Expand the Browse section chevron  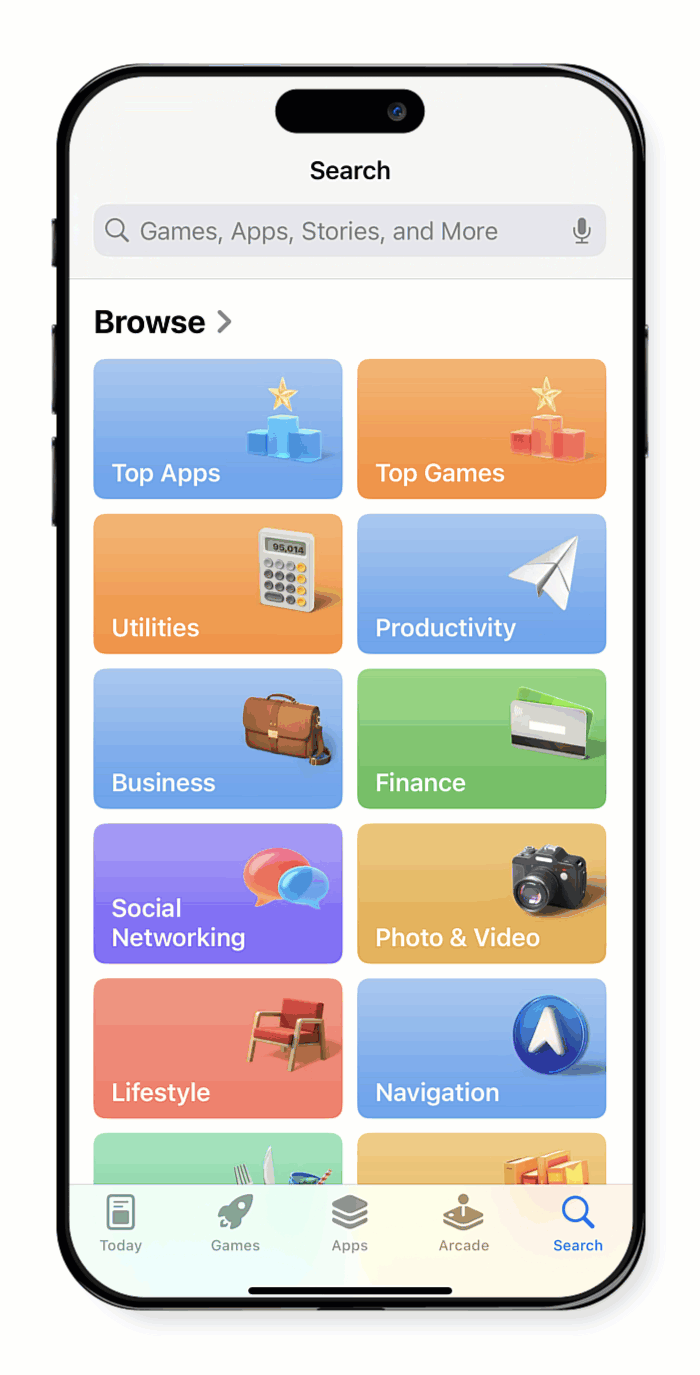pyautogui.click(x=225, y=322)
